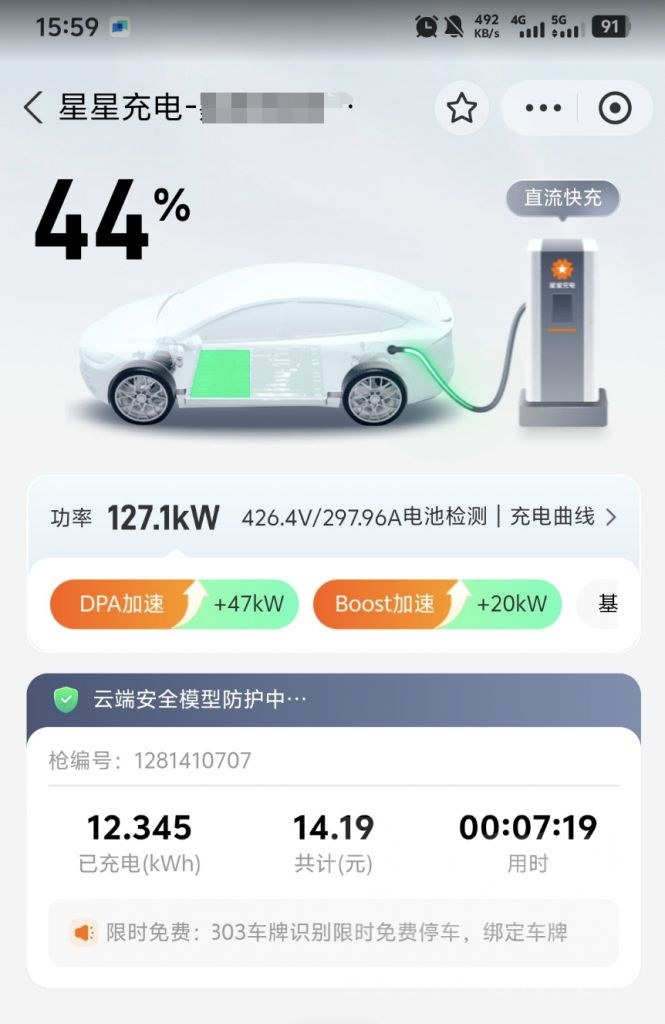665x1024 pixels.
Task: Open the 限时免费 parking notice
Action: (x=333, y=933)
